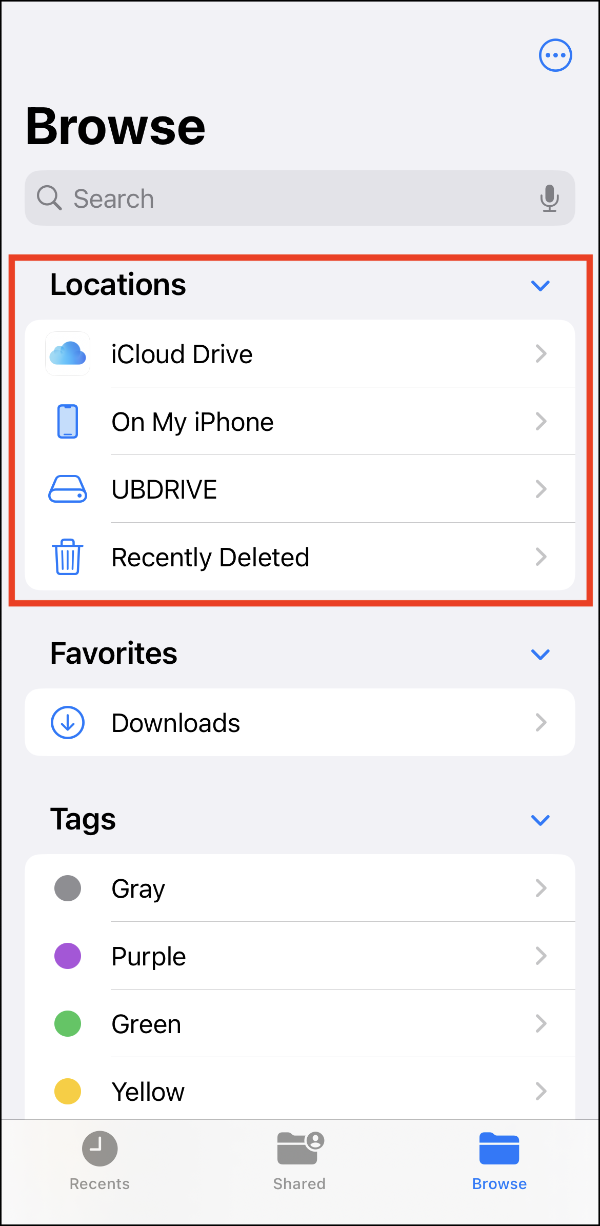Show files tagged Green

[x=300, y=1024]
